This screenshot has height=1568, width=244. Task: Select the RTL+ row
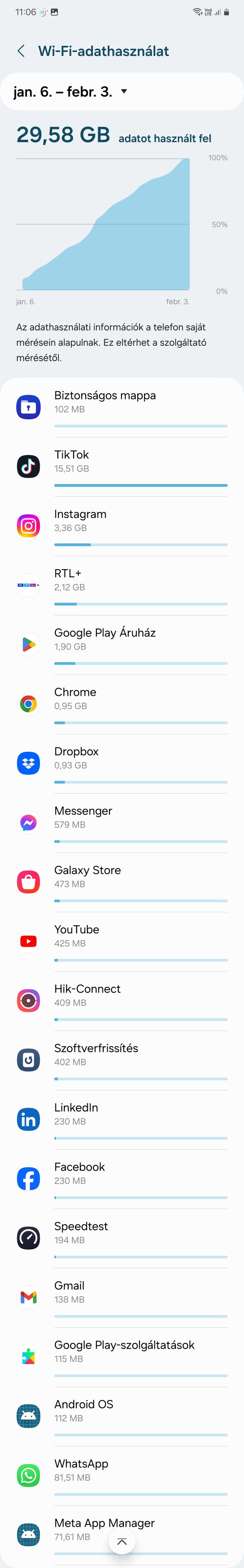click(x=122, y=585)
